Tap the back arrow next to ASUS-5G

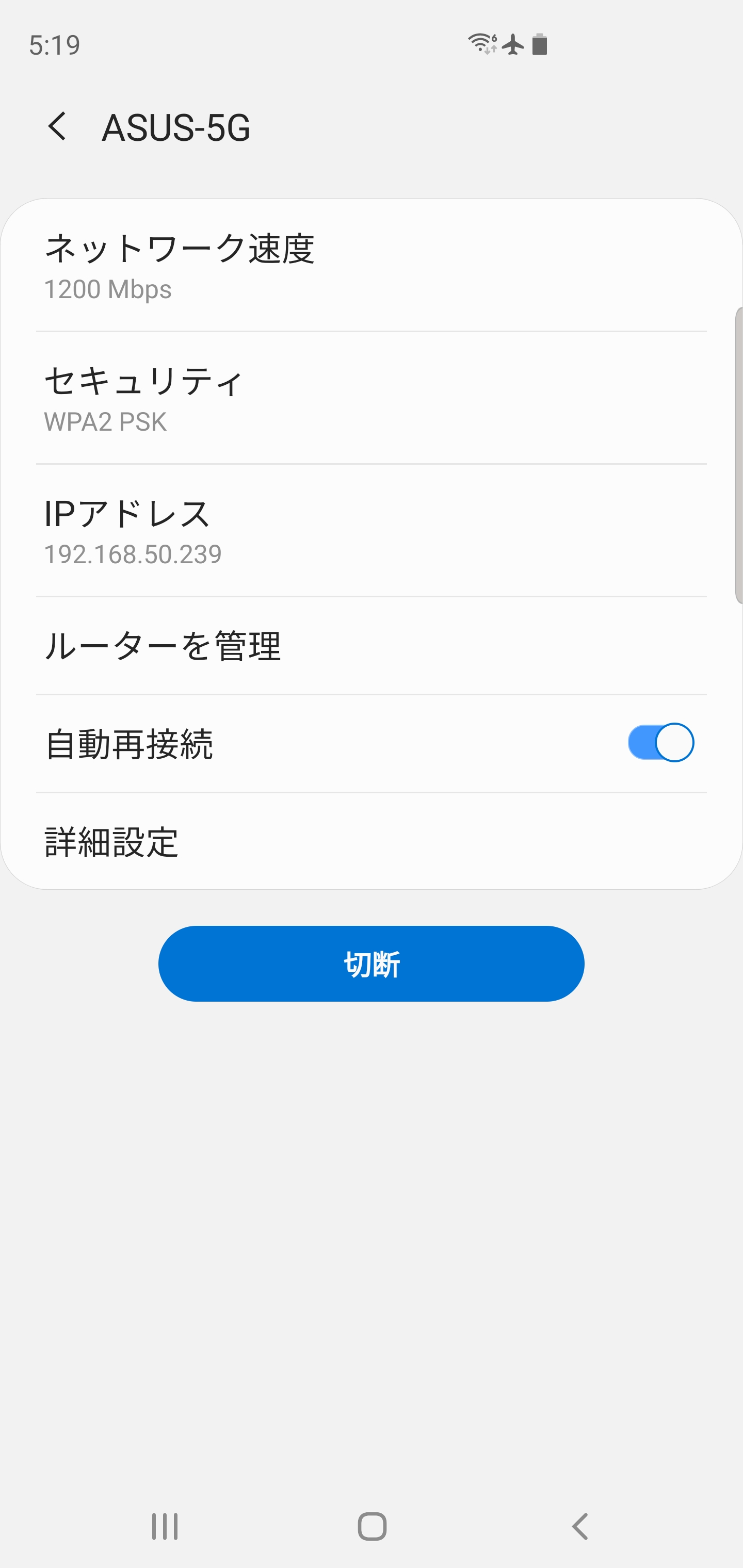58,127
